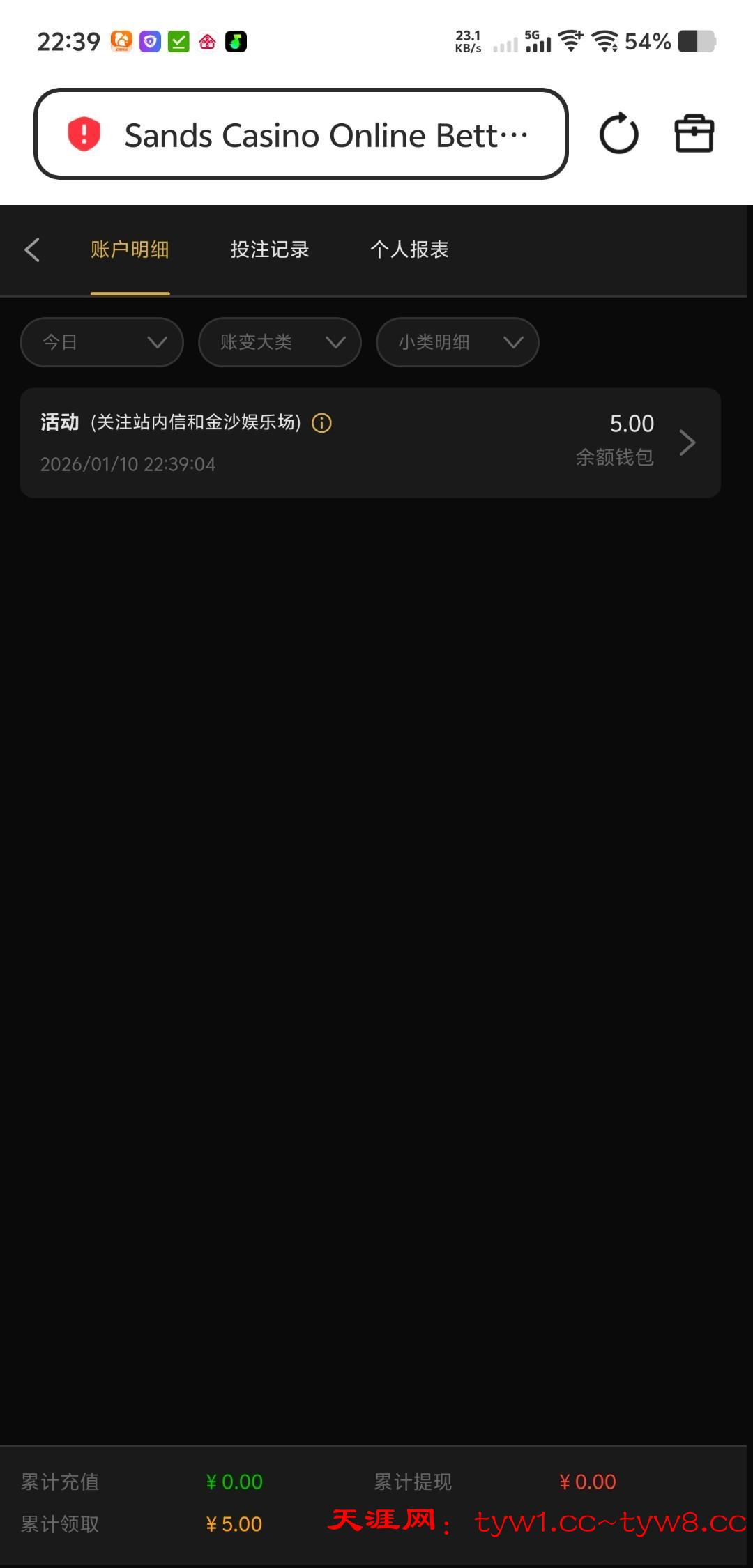Viewport: 753px width, 1568px height.
Task: Reload the page with the refresh icon
Action: [x=618, y=134]
